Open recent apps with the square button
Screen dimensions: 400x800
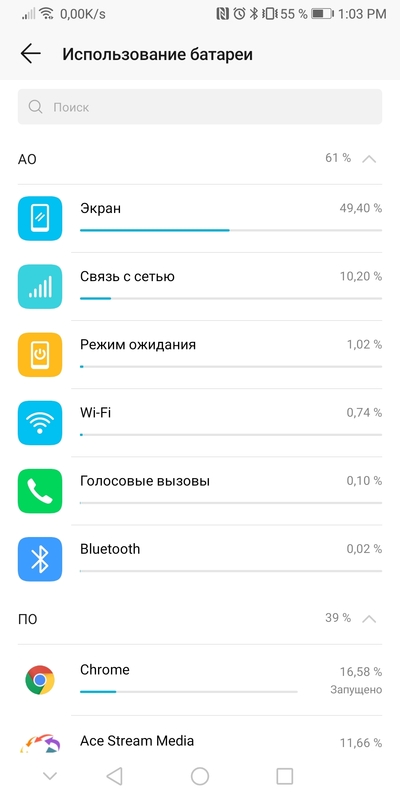coord(285,776)
